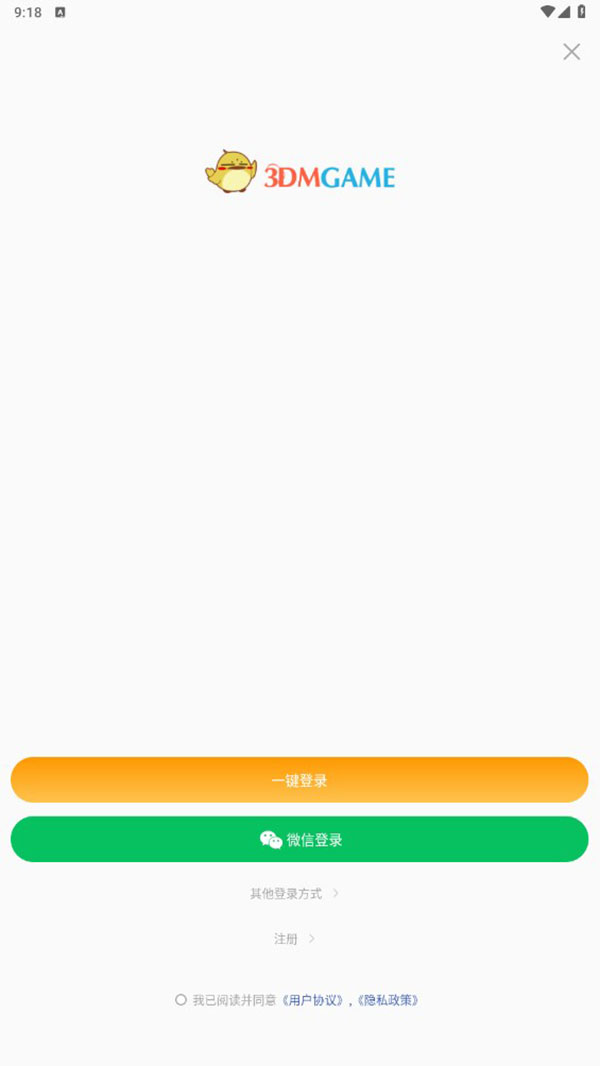Check the 我已阅读并同意 agreement circle

(x=181, y=1000)
